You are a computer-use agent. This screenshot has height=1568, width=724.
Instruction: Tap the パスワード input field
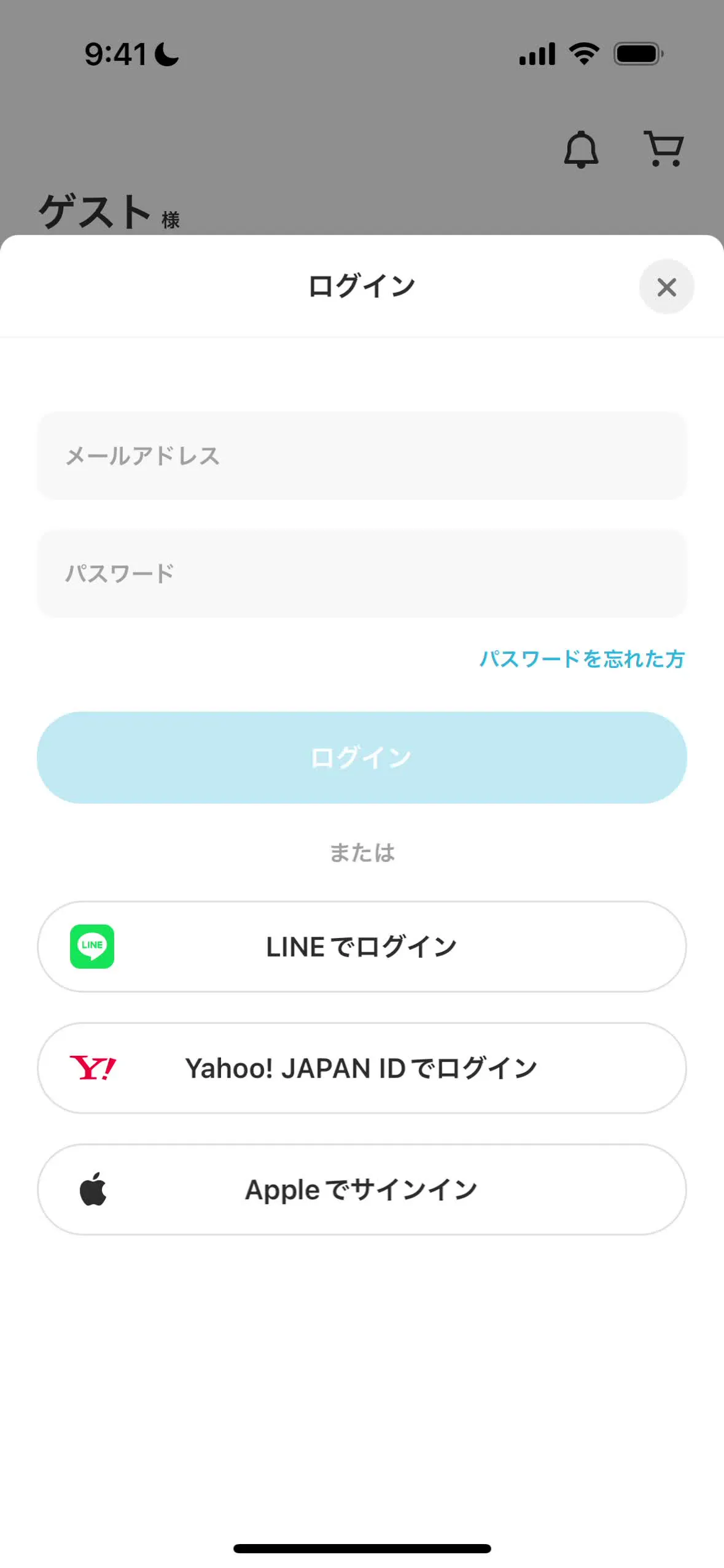click(x=362, y=573)
